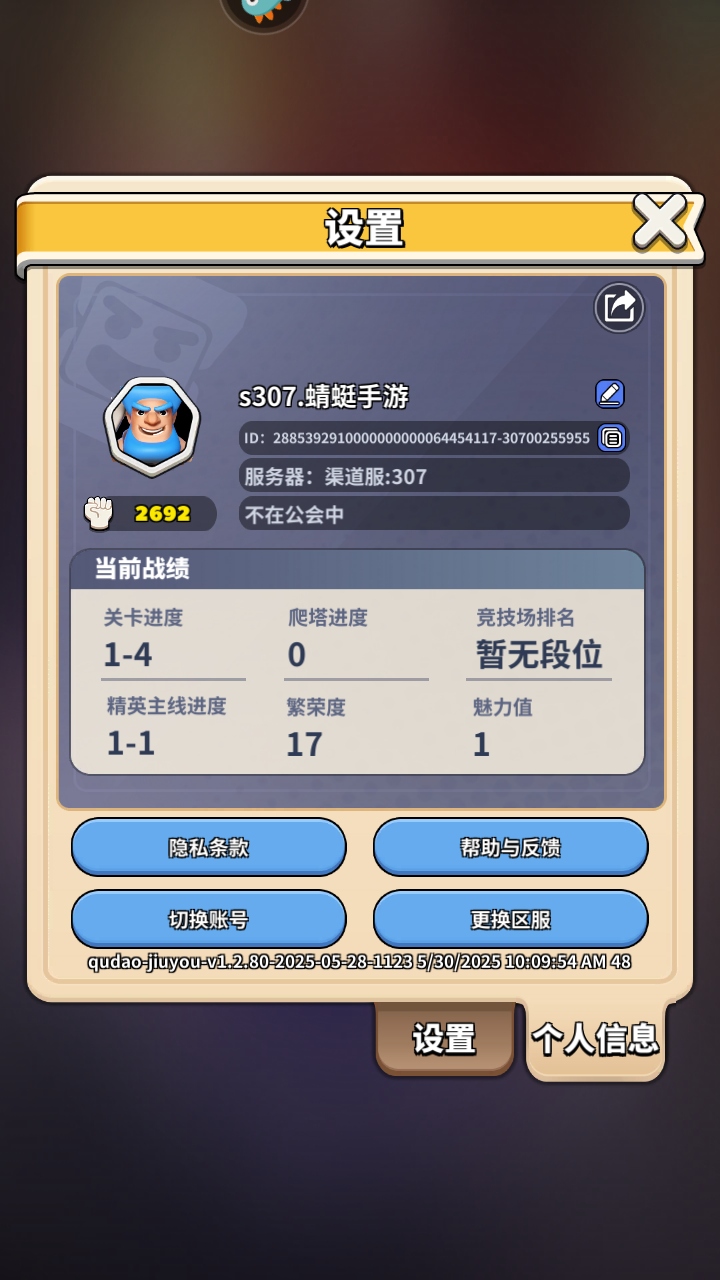This screenshot has width=720, height=1280.
Task: Edit the player nickname
Action: [610, 394]
